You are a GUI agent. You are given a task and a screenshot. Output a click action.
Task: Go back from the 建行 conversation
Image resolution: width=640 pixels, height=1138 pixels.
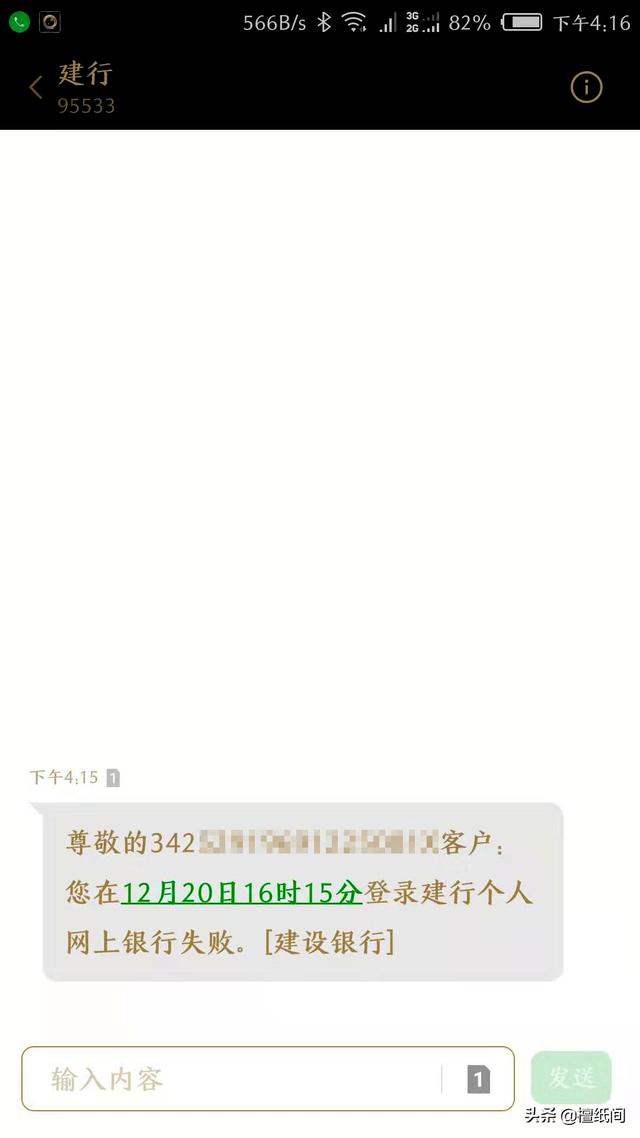click(x=36, y=88)
